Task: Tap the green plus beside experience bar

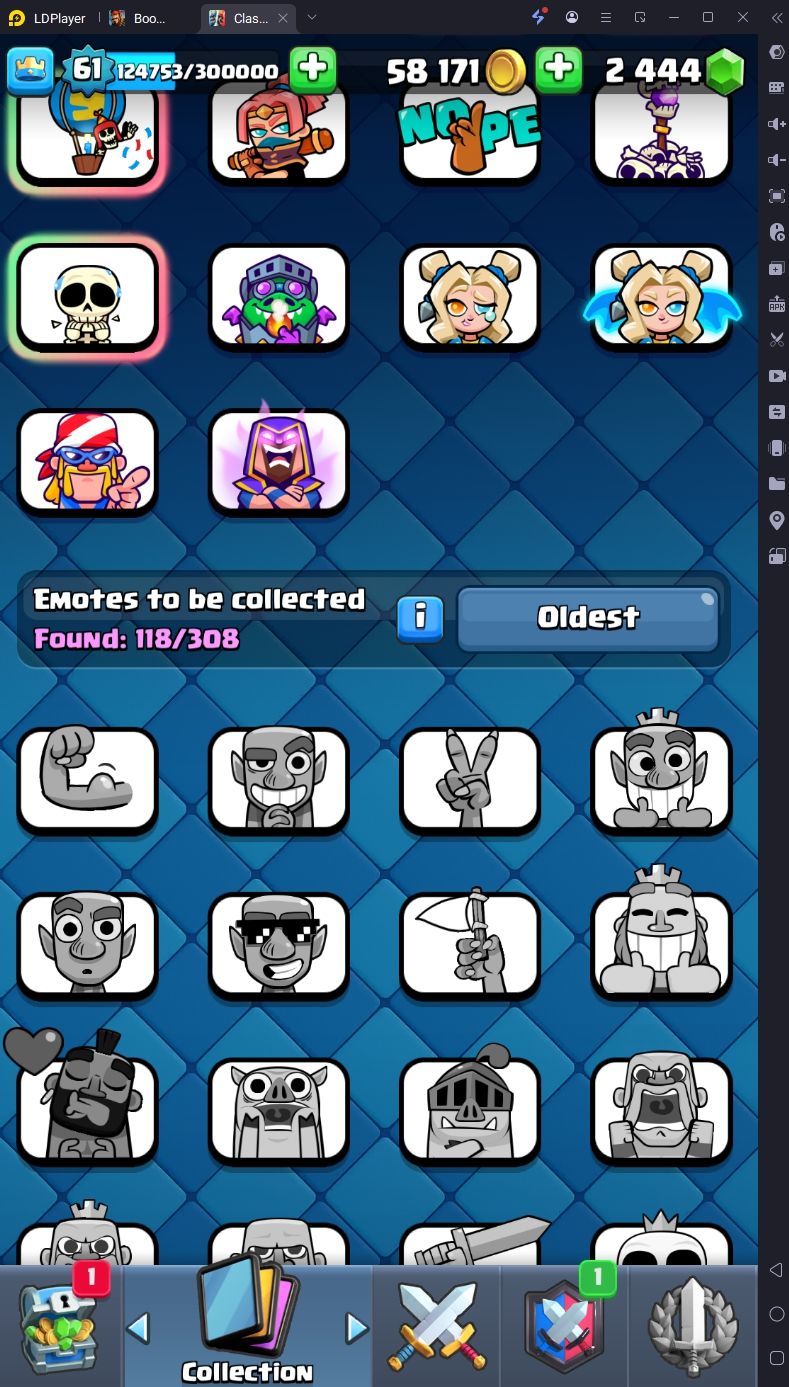Action: coord(312,70)
